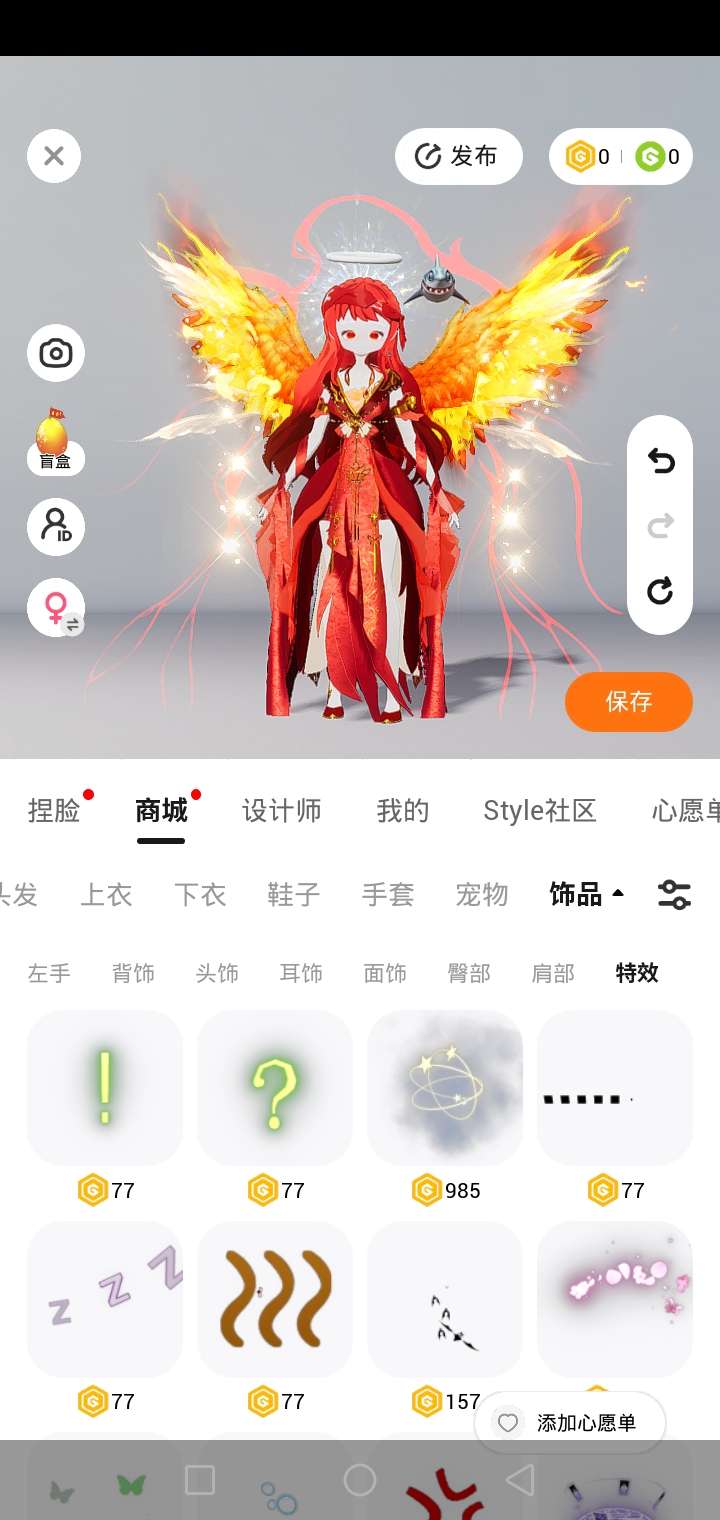Image resolution: width=720 pixels, height=1520 pixels.
Task: Tap the 发布 publish button
Action: click(459, 156)
